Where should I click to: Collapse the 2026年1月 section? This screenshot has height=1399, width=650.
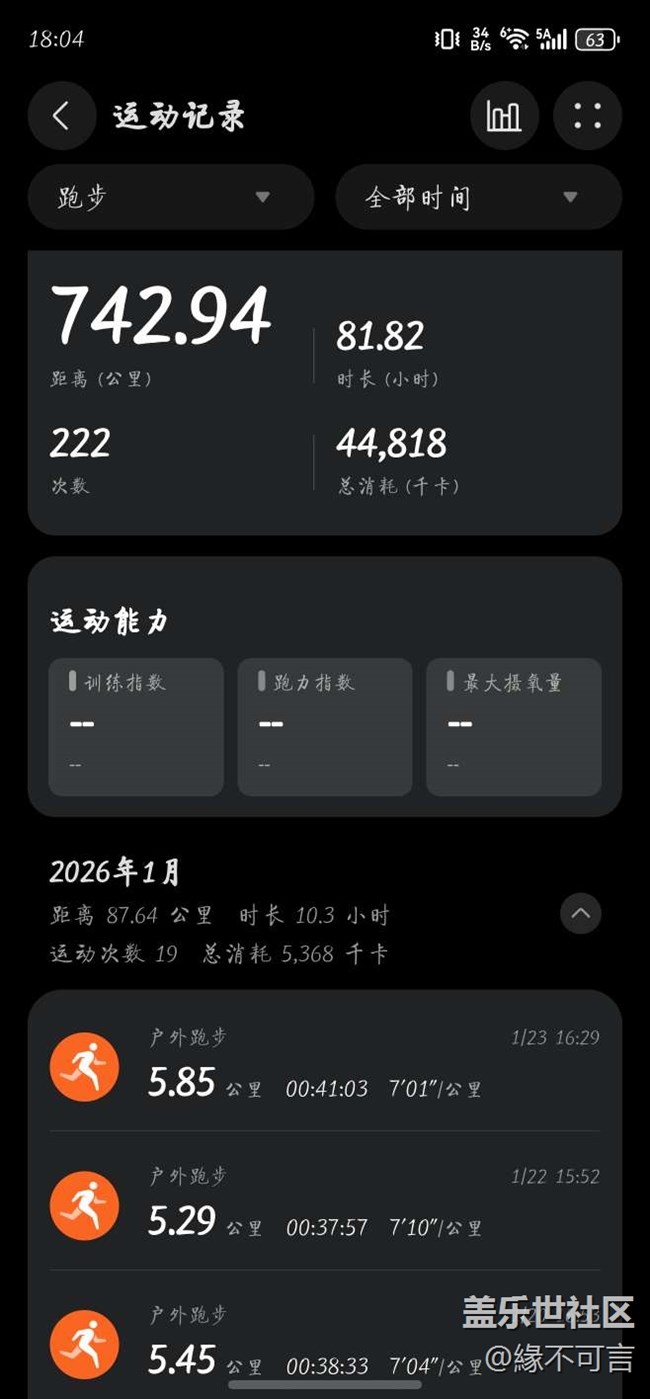(x=580, y=913)
